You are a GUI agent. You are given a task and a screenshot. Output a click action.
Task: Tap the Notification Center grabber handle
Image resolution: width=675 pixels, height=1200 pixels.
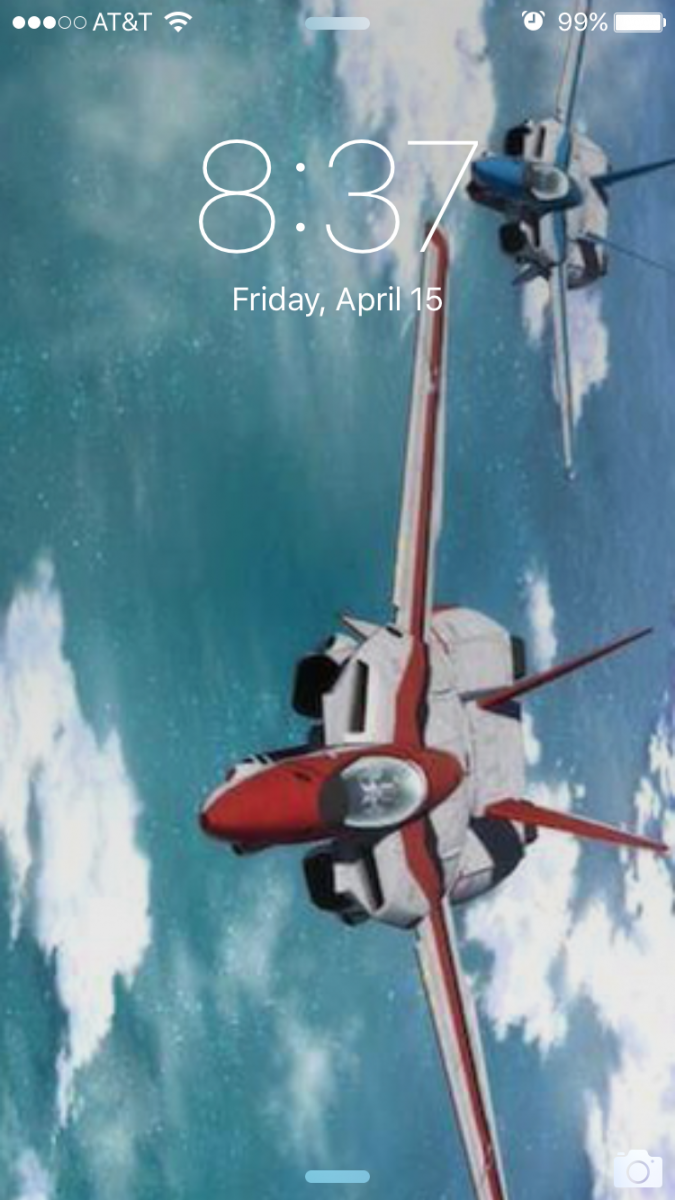(337, 23)
